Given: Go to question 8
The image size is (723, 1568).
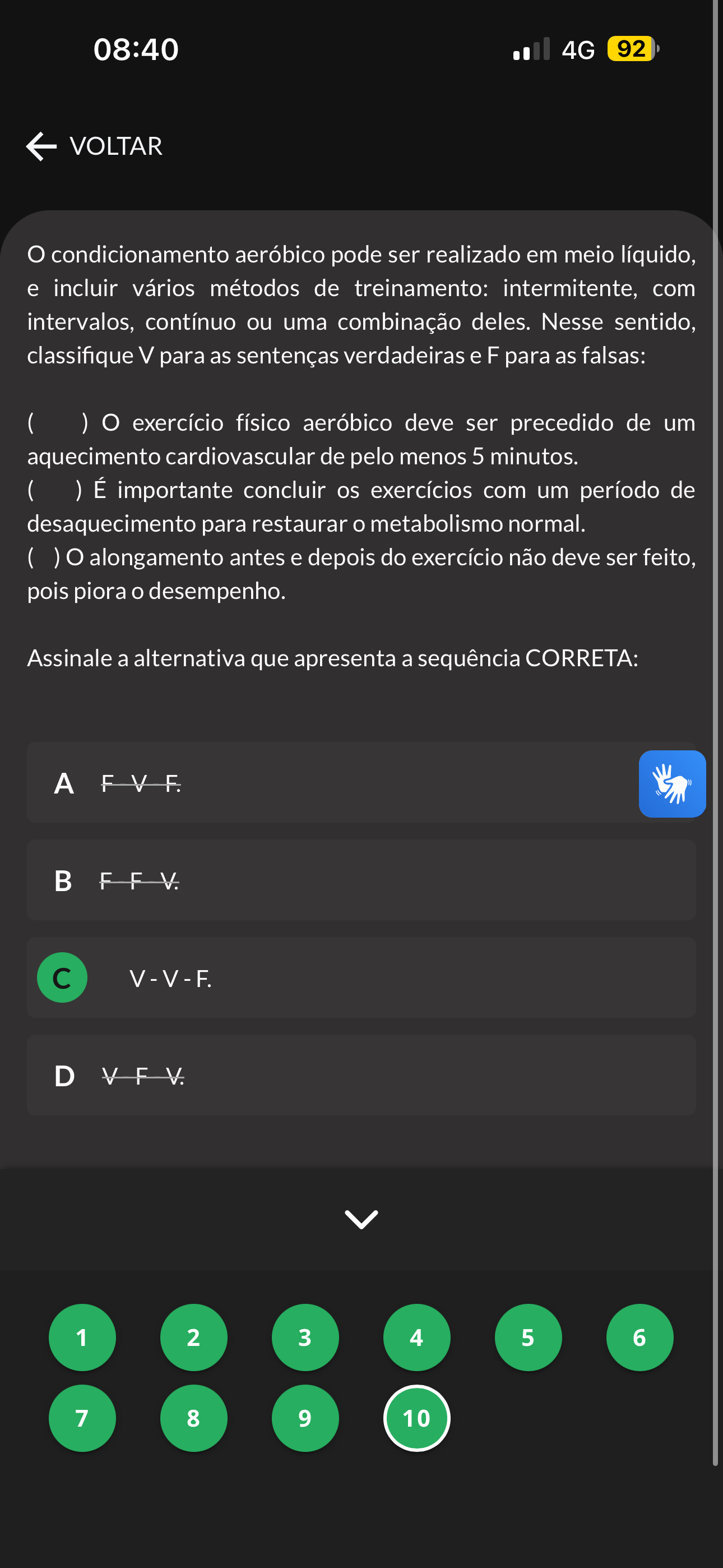Looking at the screenshot, I should tap(193, 1418).
